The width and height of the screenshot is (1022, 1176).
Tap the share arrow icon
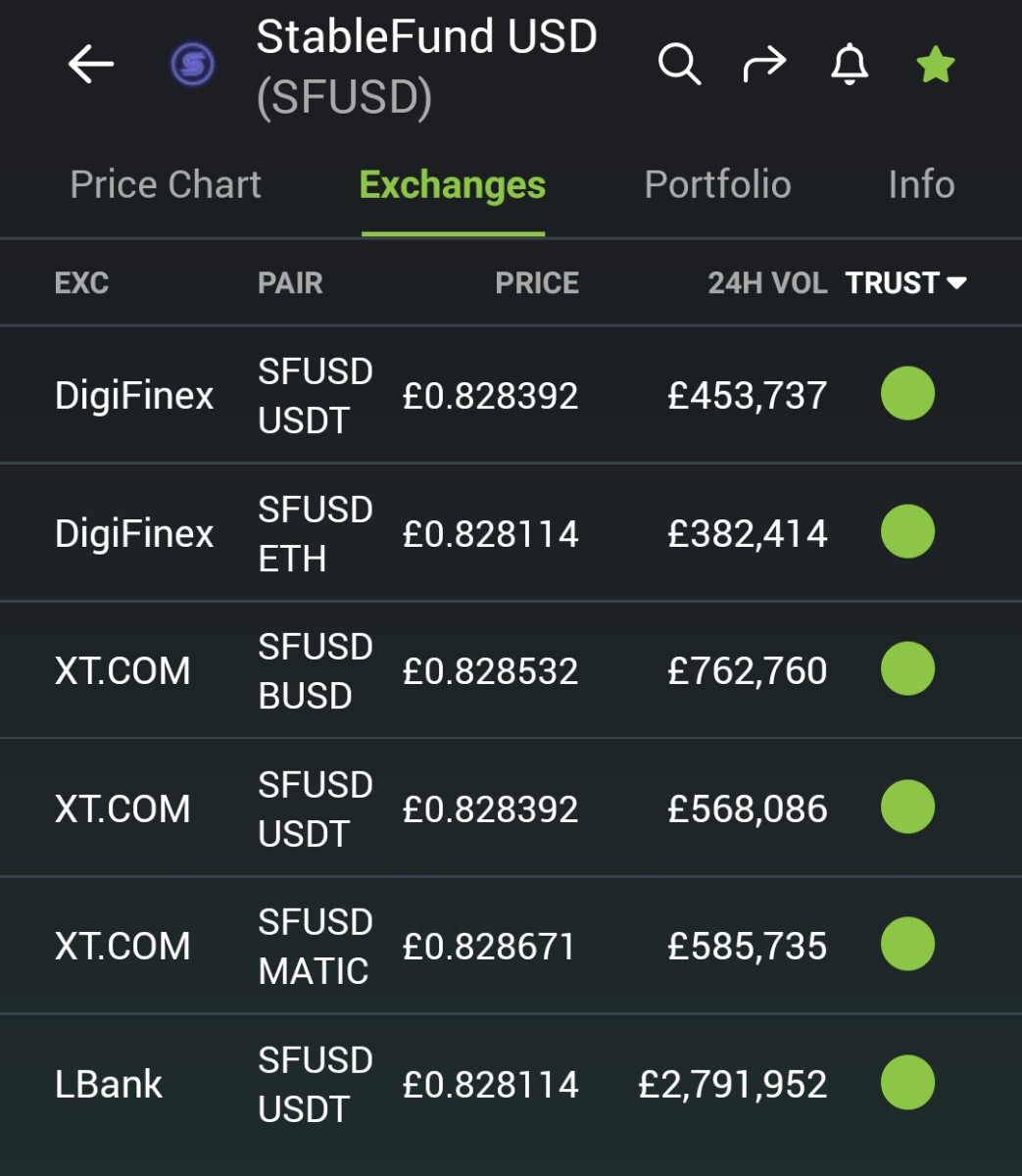(764, 65)
